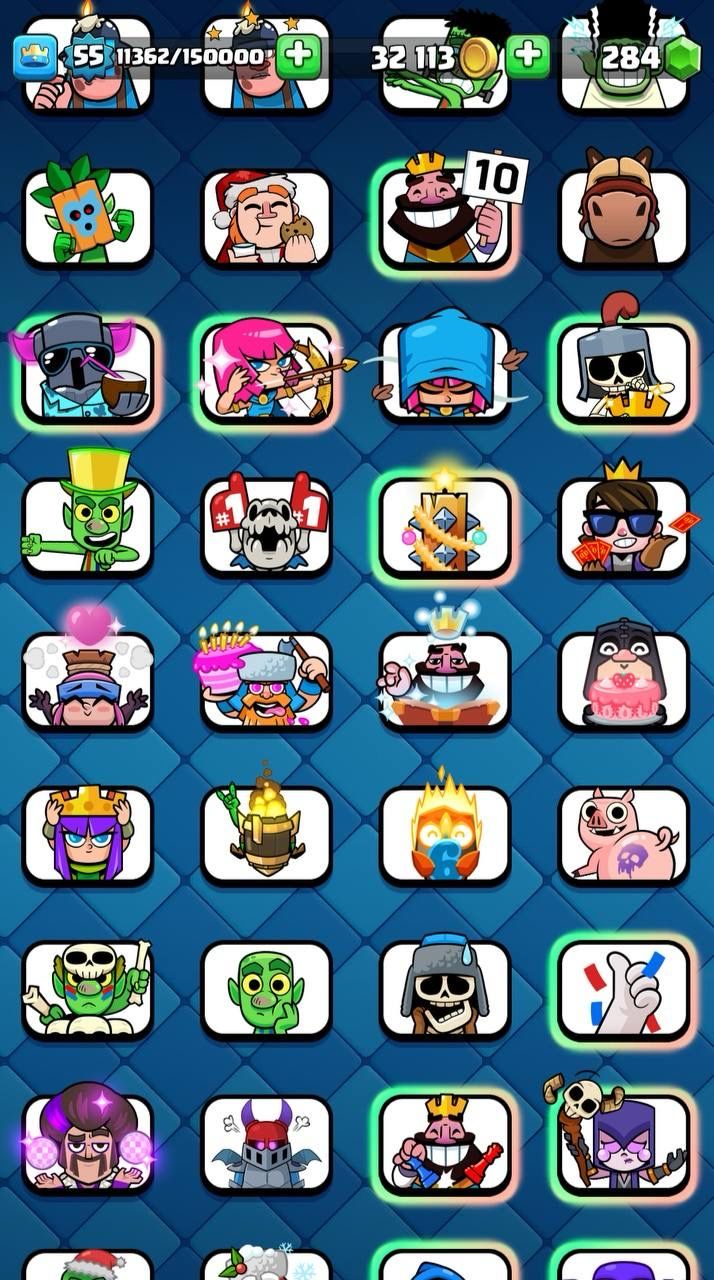The image size is (714, 1280).
Task: Choose the executioner with strawberry cake emote
Action: 623,680
